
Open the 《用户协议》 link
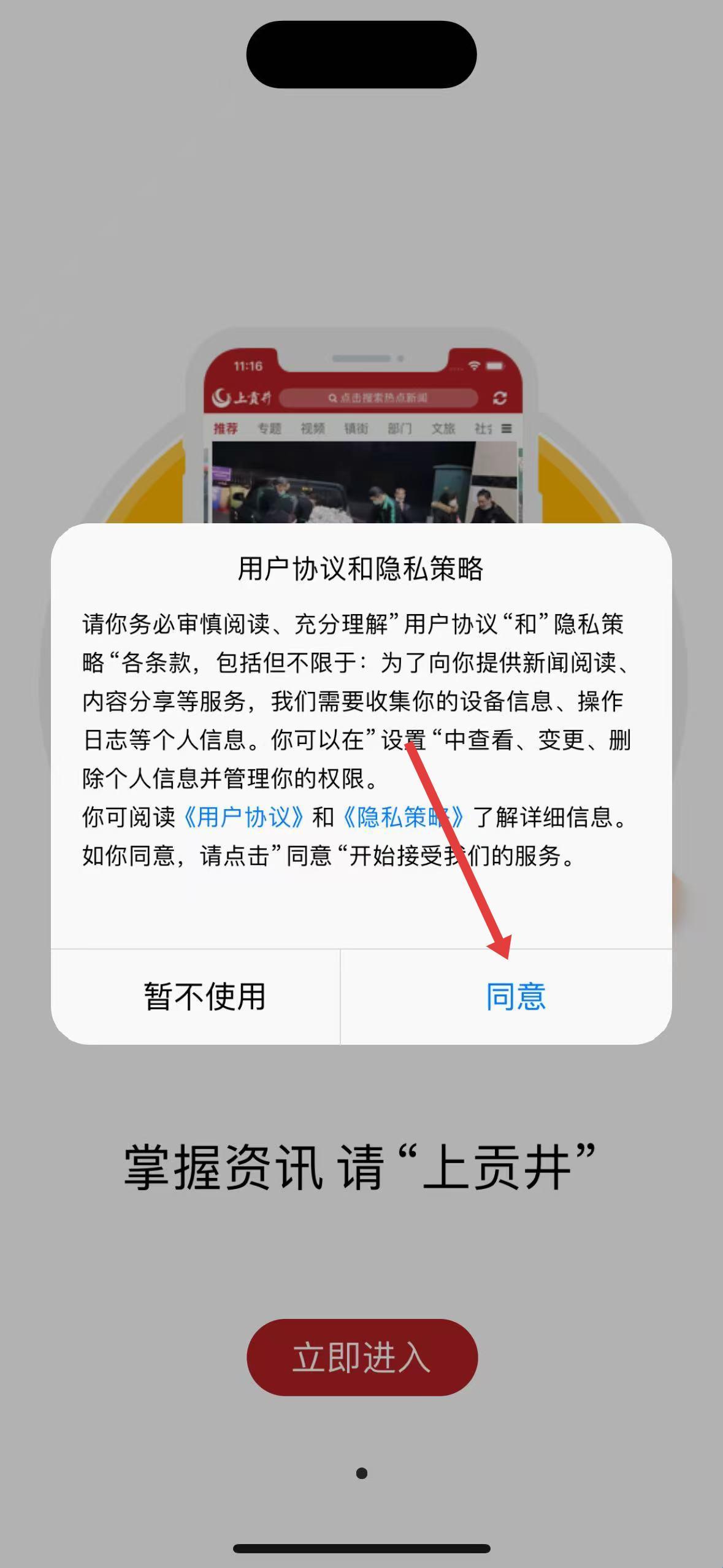[x=243, y=817]
